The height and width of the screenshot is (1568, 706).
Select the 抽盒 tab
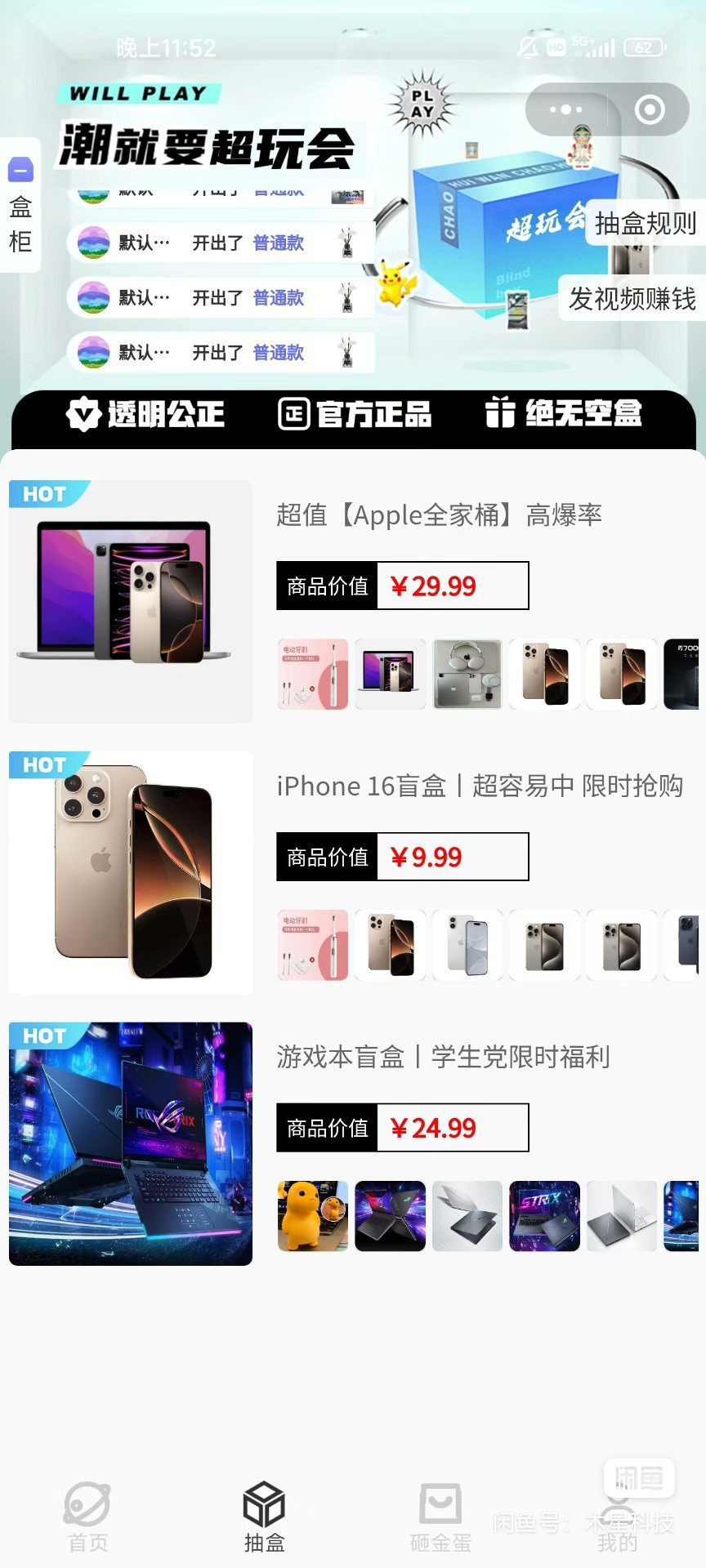(x=264, y=1517)
